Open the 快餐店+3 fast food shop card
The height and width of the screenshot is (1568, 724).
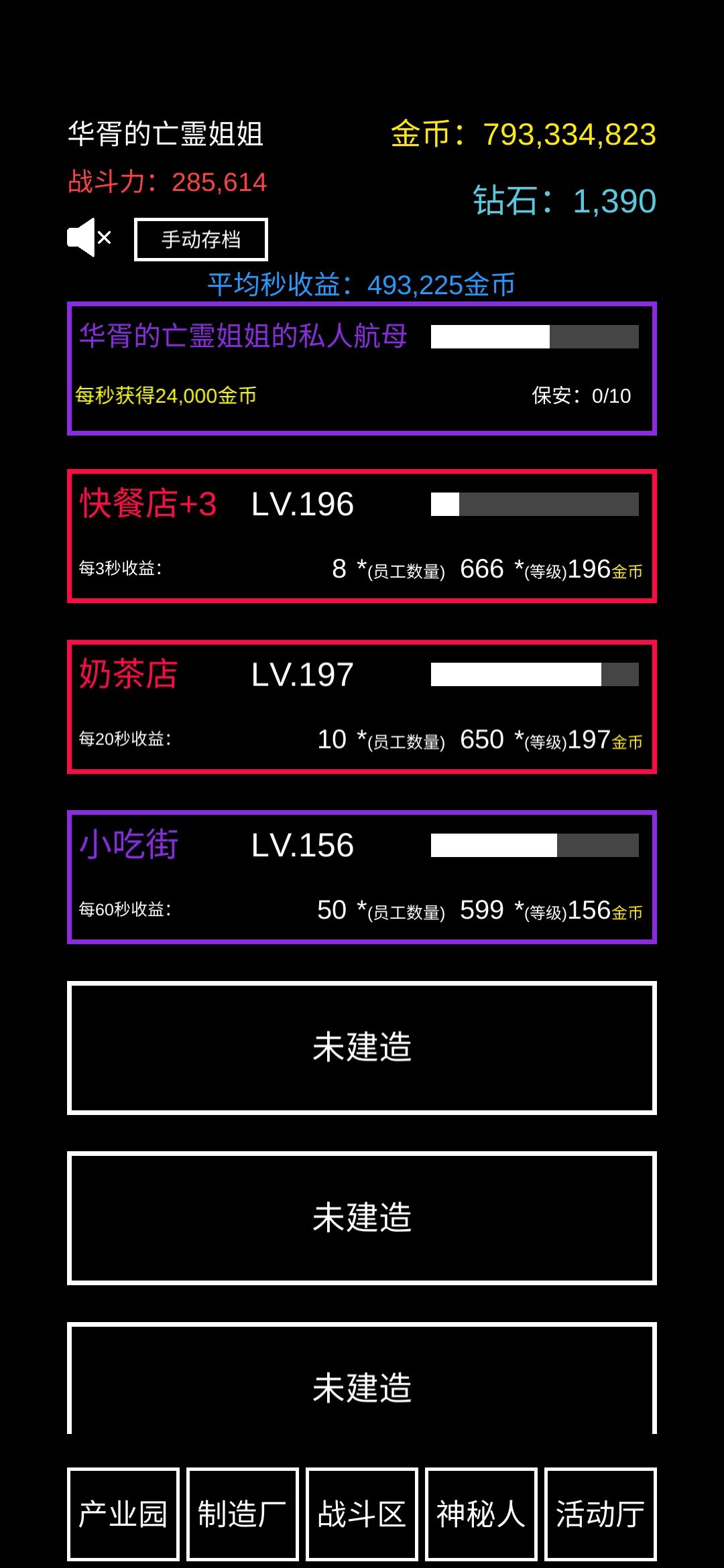pyautogui.click(x=362, y=536)
